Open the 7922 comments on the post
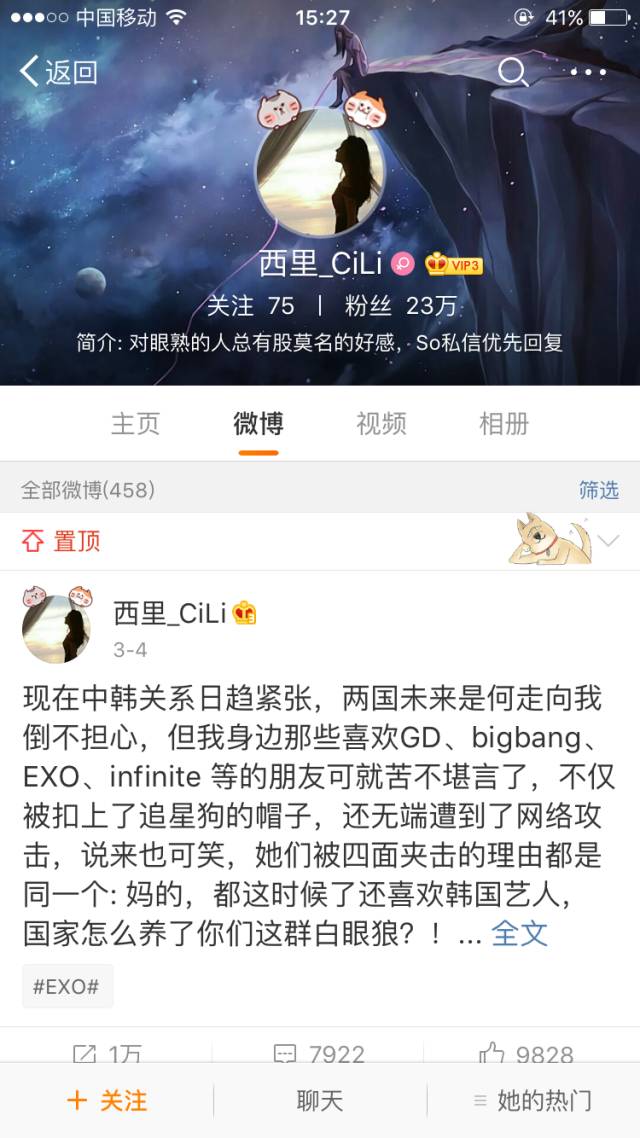Image resolution: width=640 pixels, height=1138 pixels. coord(320,1052)
